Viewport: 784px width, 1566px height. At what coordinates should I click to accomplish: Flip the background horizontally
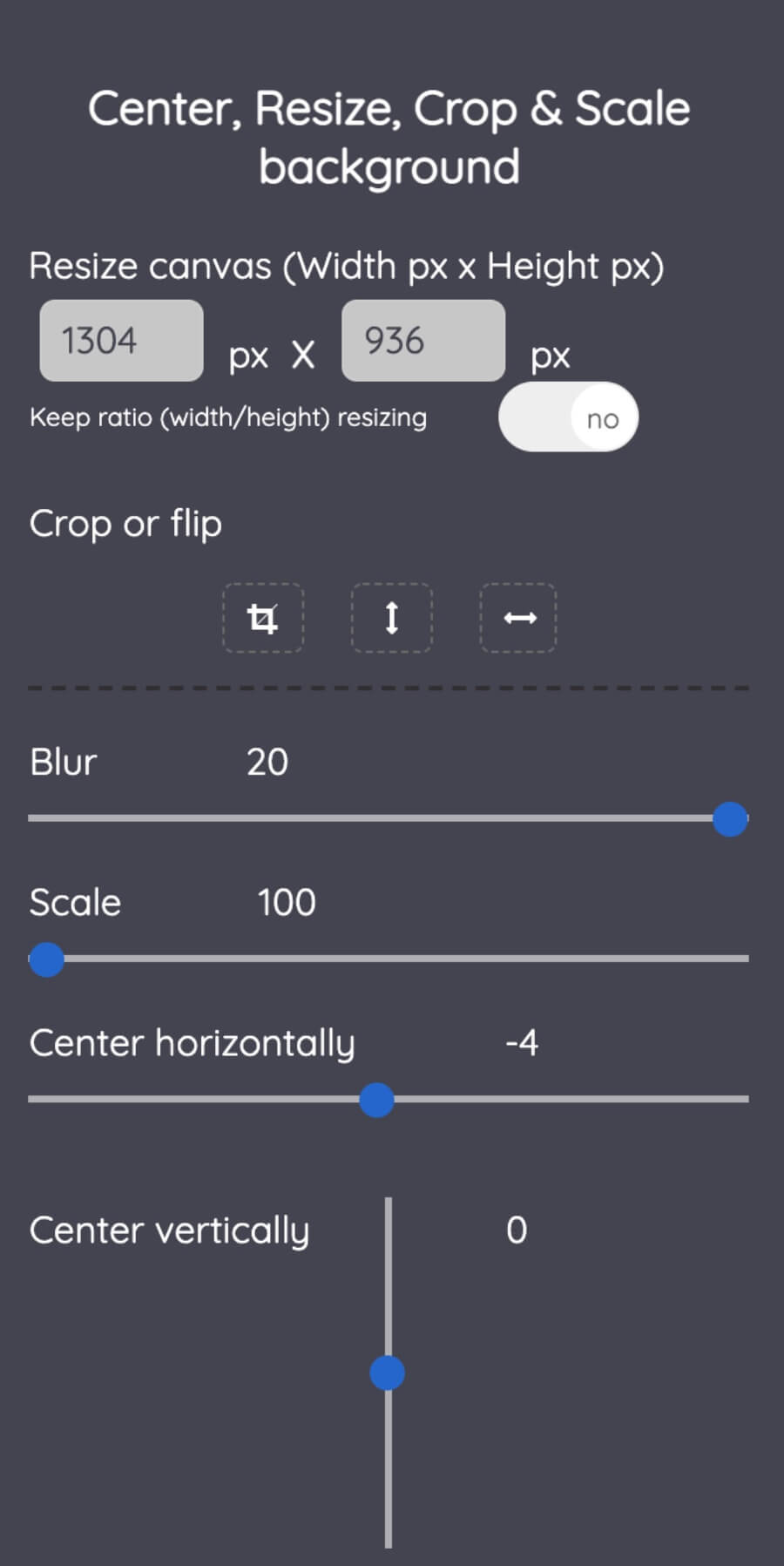519,618
